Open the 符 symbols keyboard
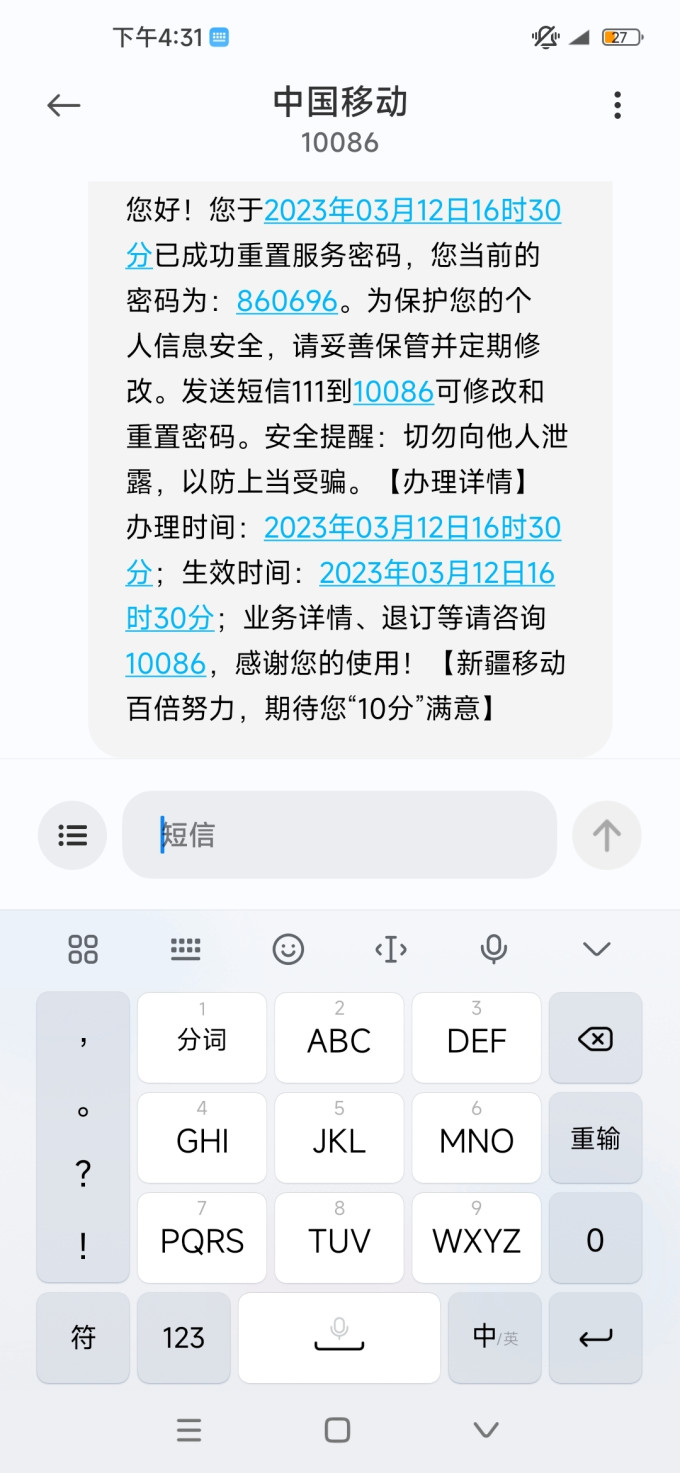Image resolution: width=680 pixels, height=1473 pixels. [x=83, y=1338]
